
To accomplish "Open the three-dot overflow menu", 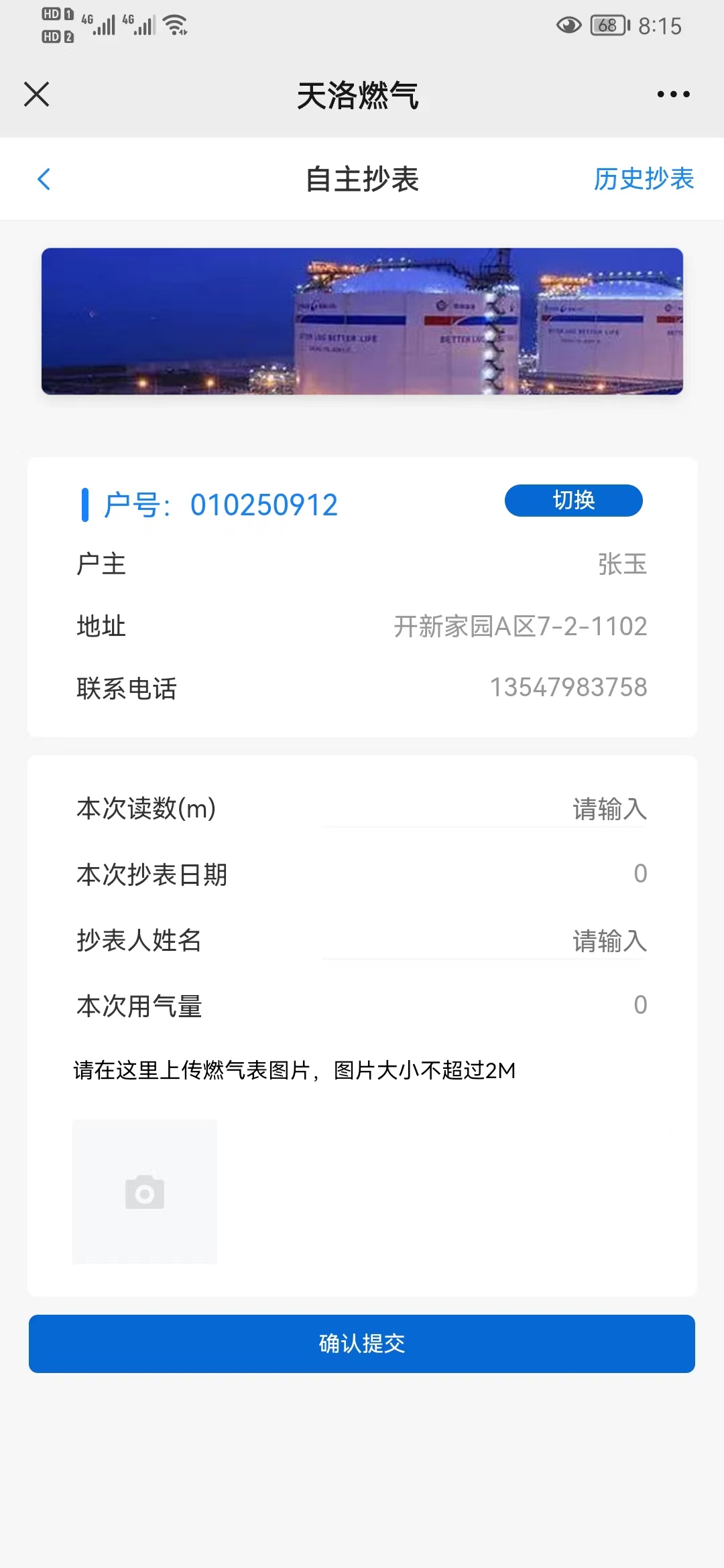I will click(673, 94).
